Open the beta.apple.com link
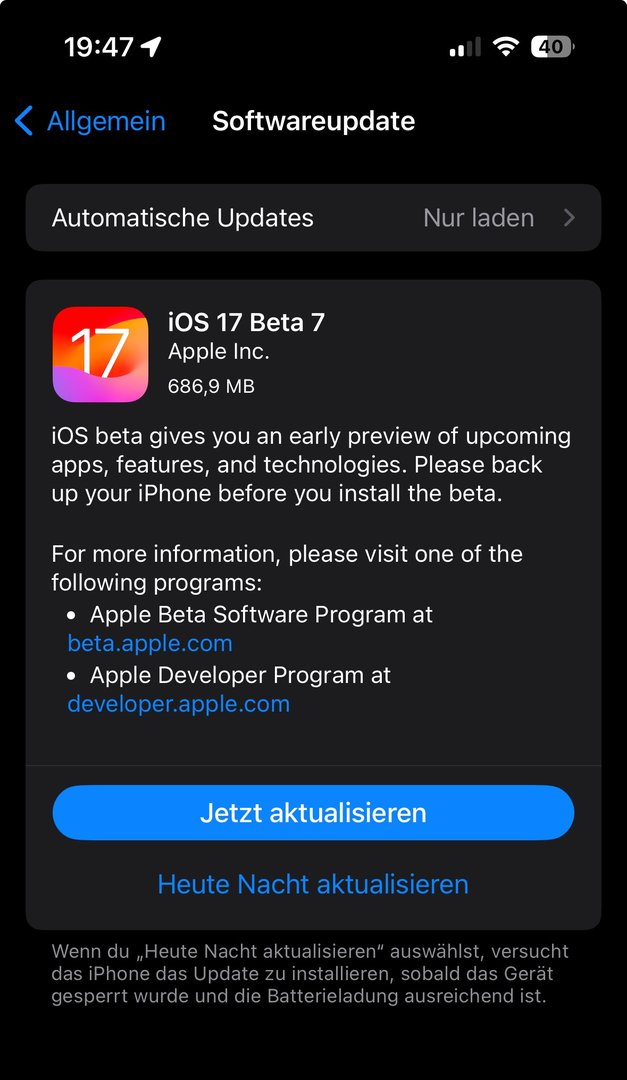The width and height of the screenshot is (627, 1080). tap(150, 643)
